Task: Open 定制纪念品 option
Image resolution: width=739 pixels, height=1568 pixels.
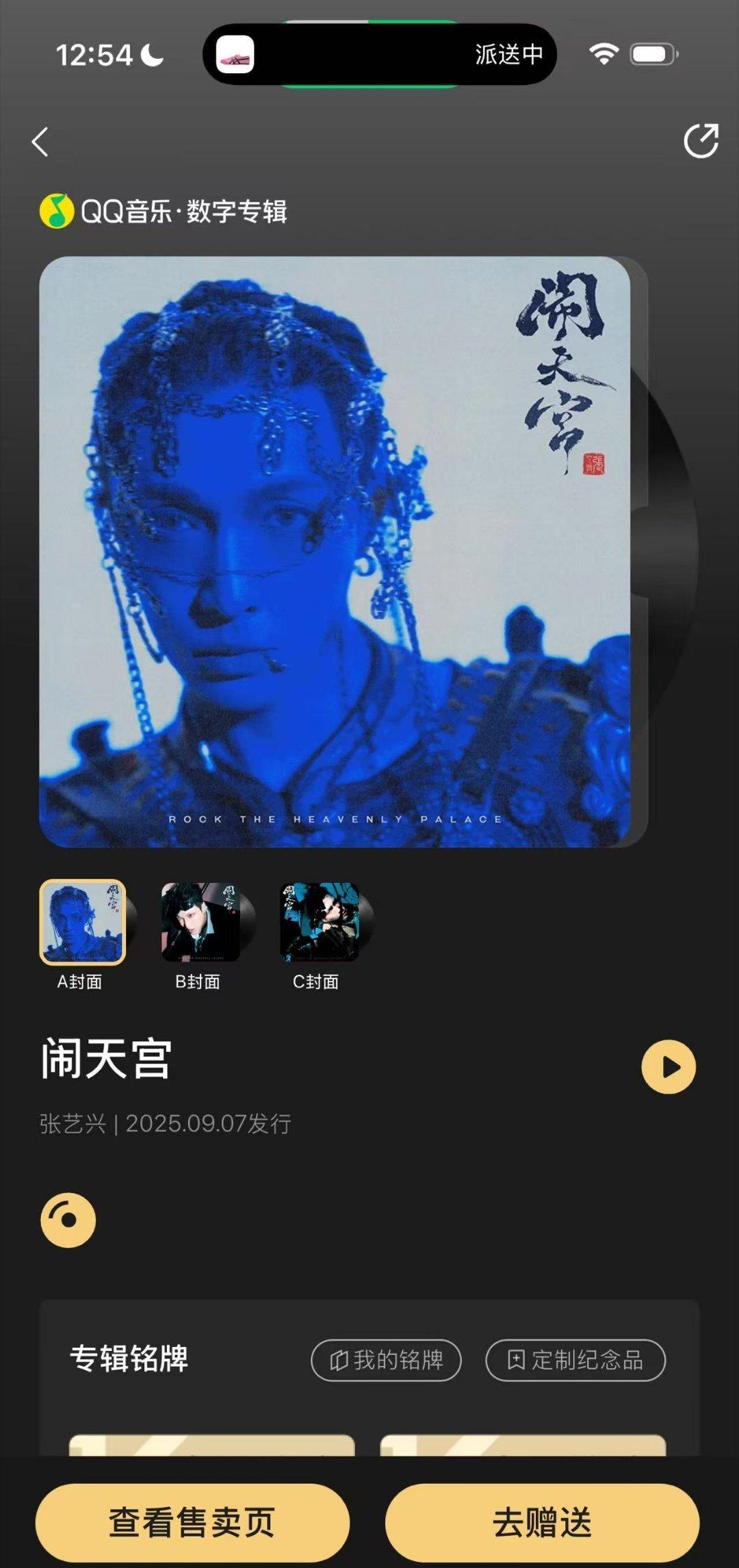Action: (575, 1360)
